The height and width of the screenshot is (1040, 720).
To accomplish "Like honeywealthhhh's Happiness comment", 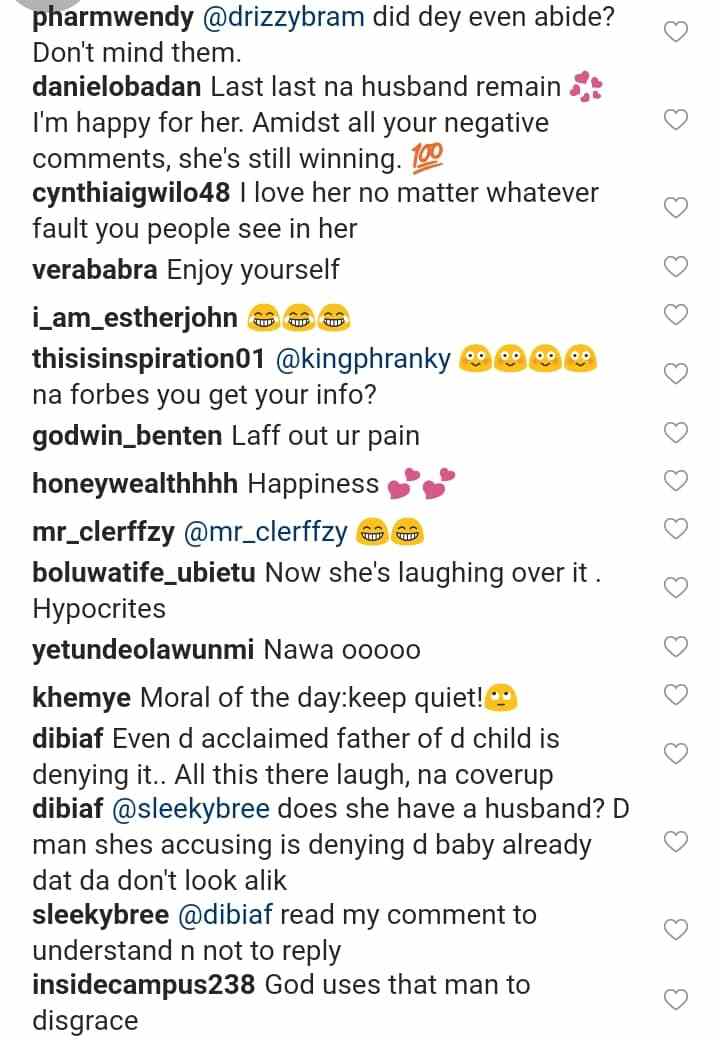I will [x=677, y=482].
